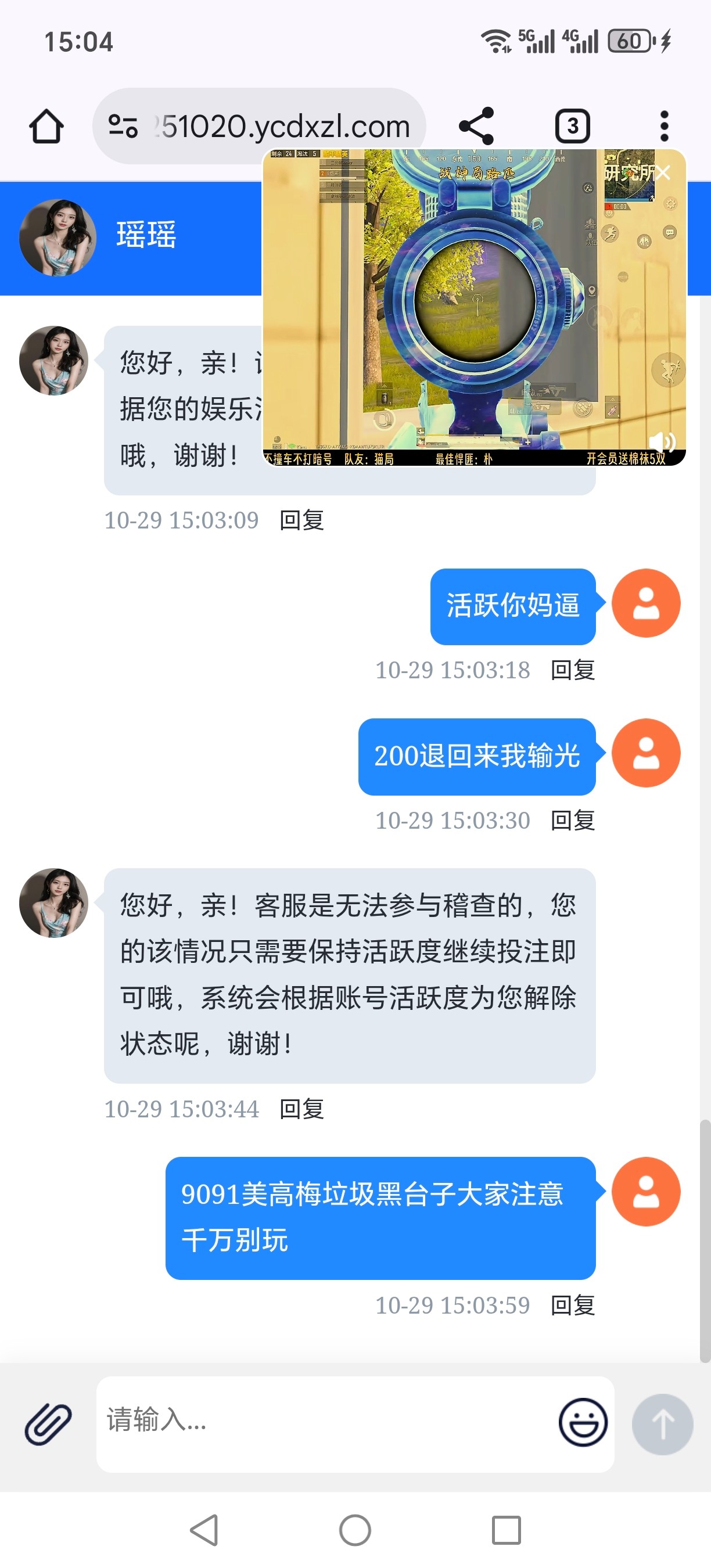The height and width of the screenshot is (1568, 711).
Task: Open the tab switcher showing 3 tabs
Action: [572, 127]
